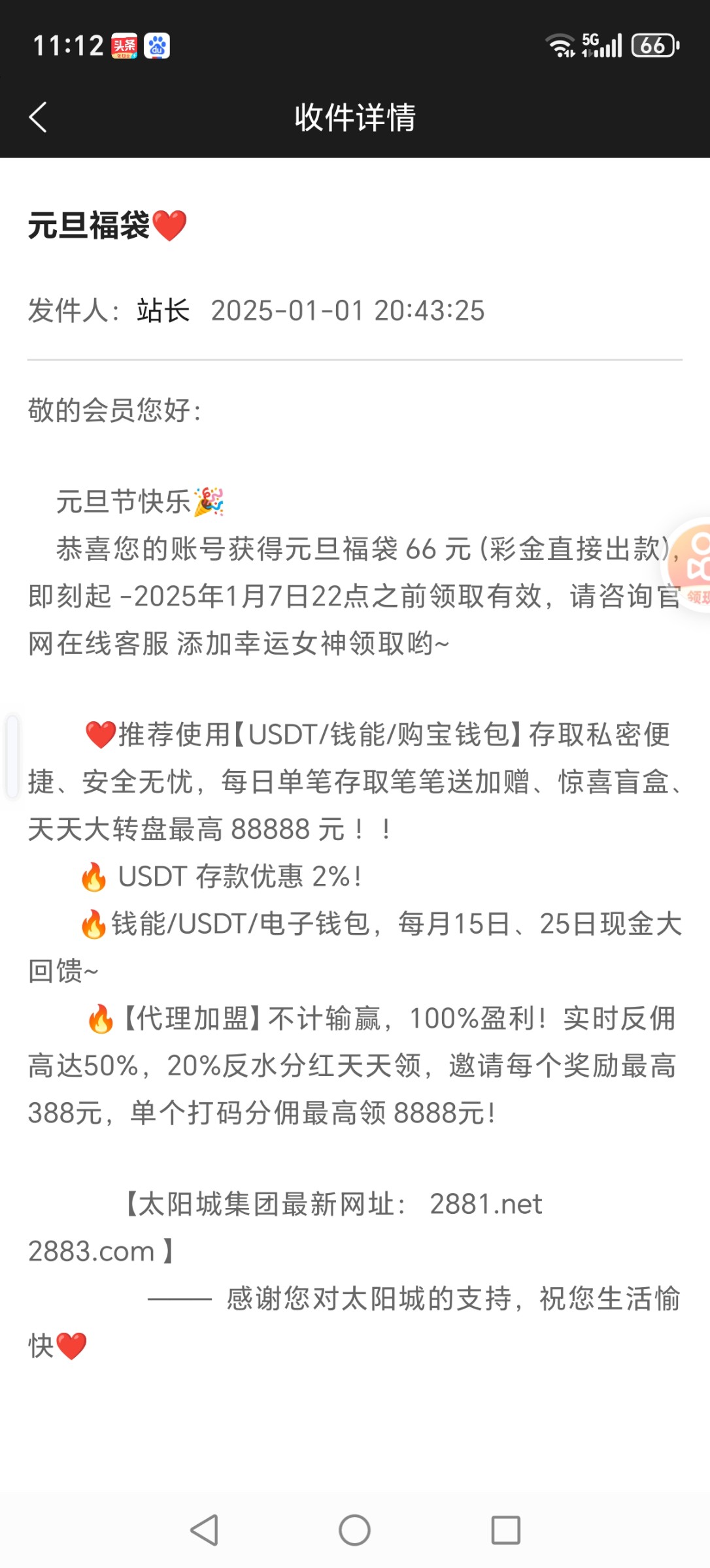
Task: Go back from 收件详情 page
Action: 38,118
